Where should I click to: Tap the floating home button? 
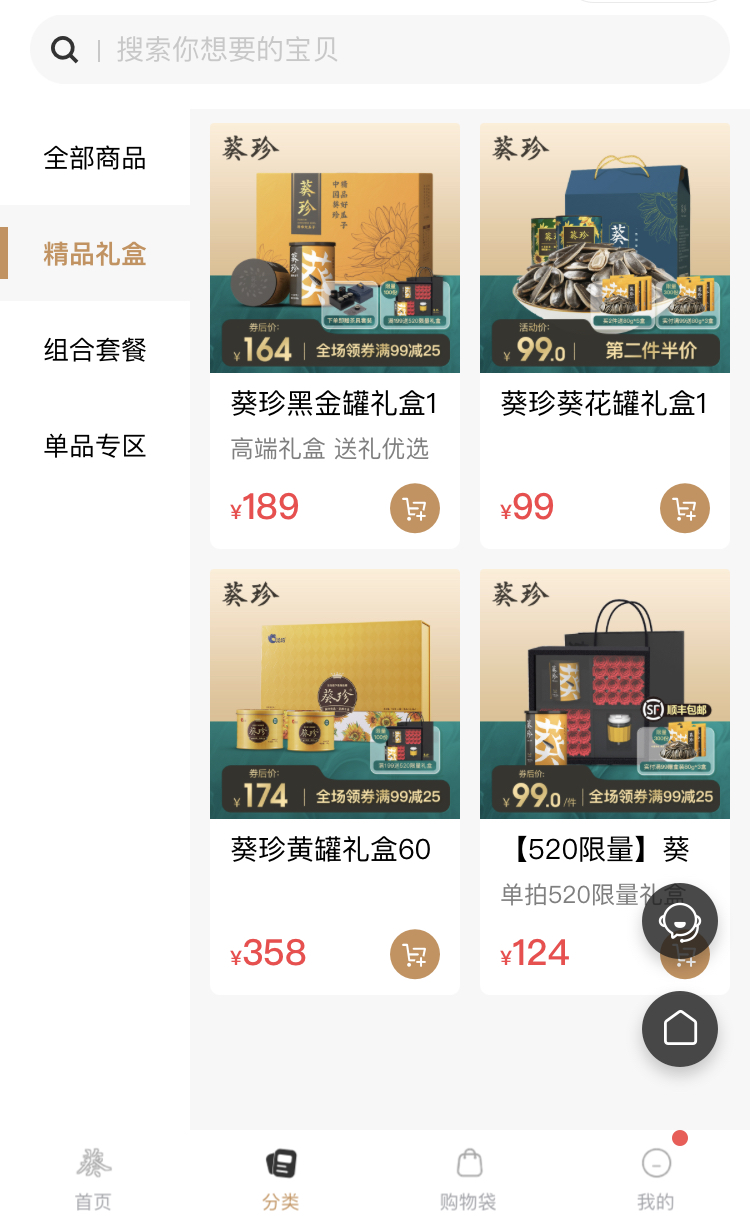coord(680,1028)
